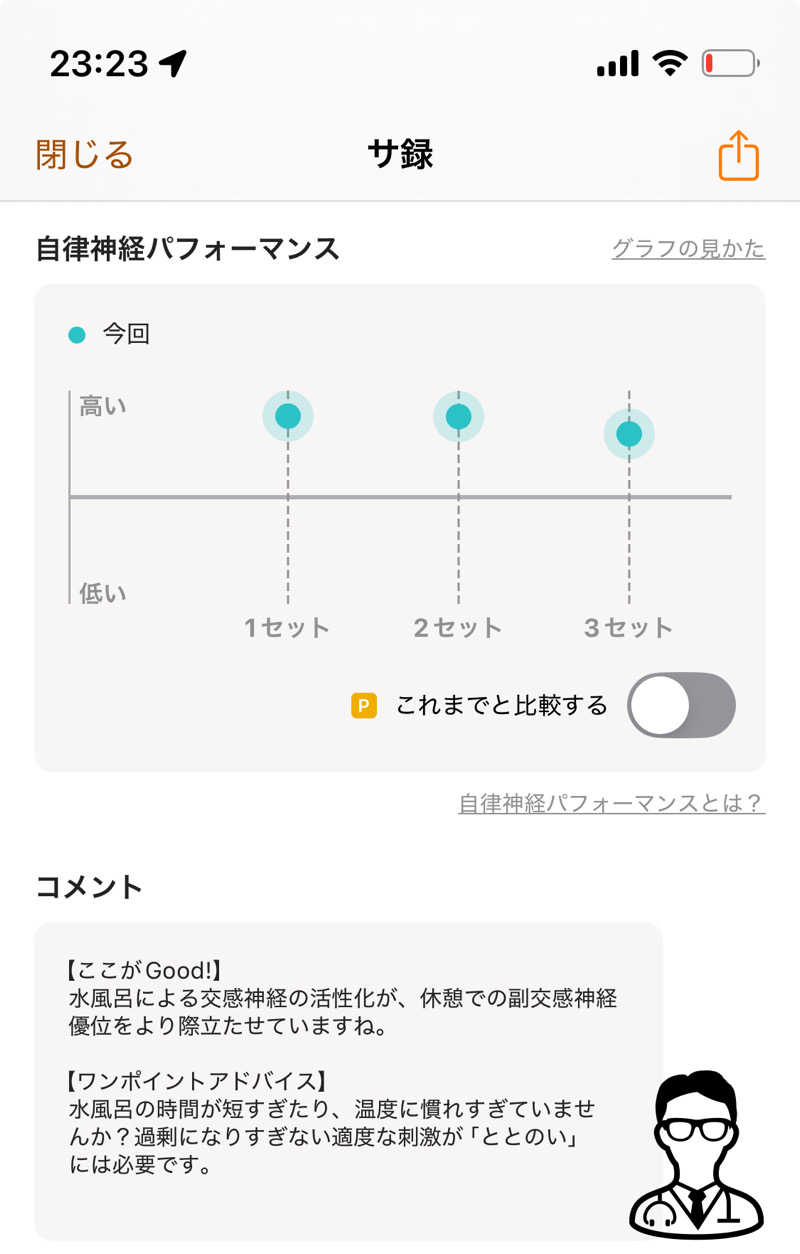Image resolution: width=800 pixels, height=1254 pixels.
Task: Share this サ録 record
Action: tap(739, 156)
